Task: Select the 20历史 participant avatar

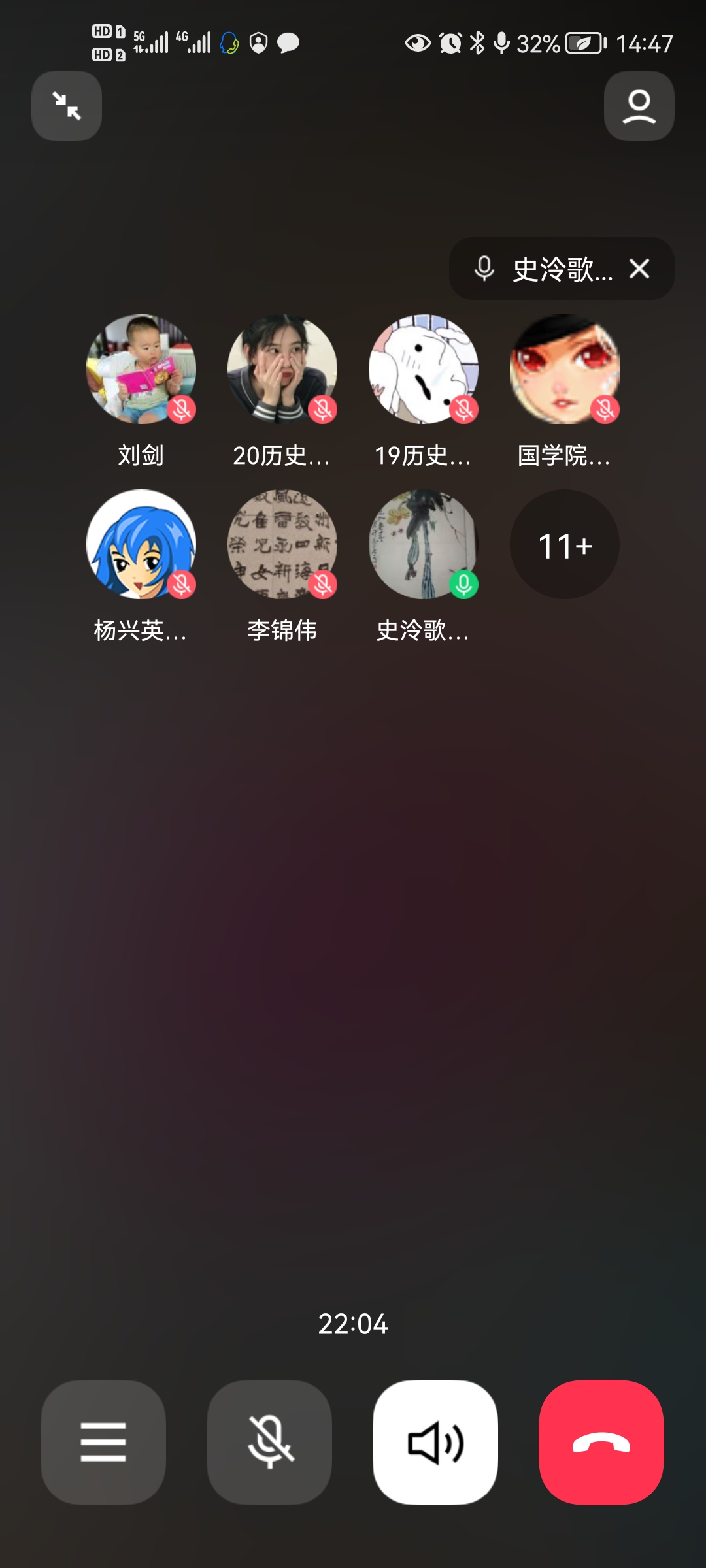Action: tap(282, 369)
